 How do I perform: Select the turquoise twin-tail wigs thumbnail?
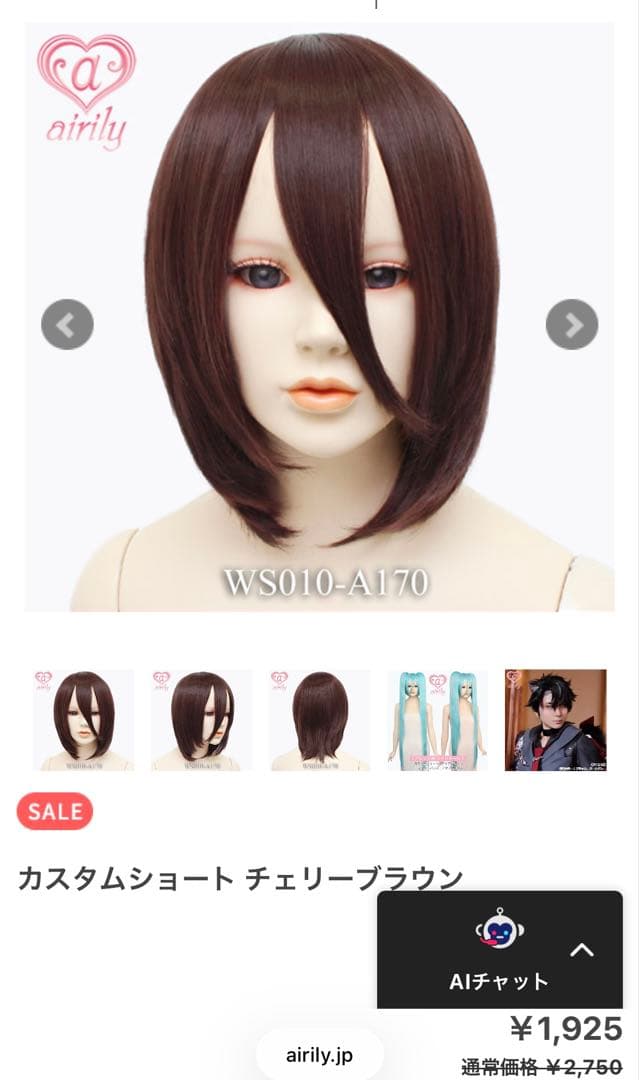pos(437,720)
